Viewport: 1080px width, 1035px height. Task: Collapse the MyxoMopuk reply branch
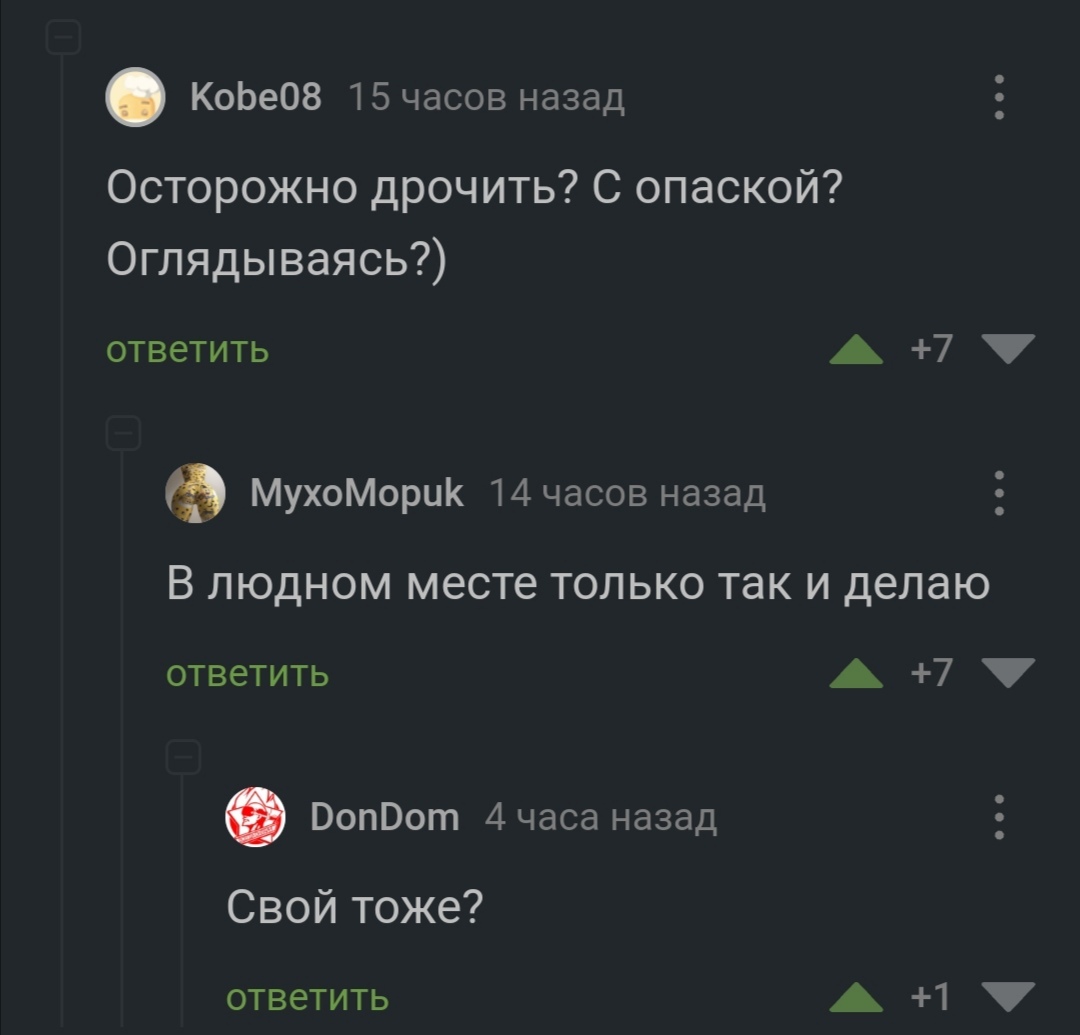(123, 434)
